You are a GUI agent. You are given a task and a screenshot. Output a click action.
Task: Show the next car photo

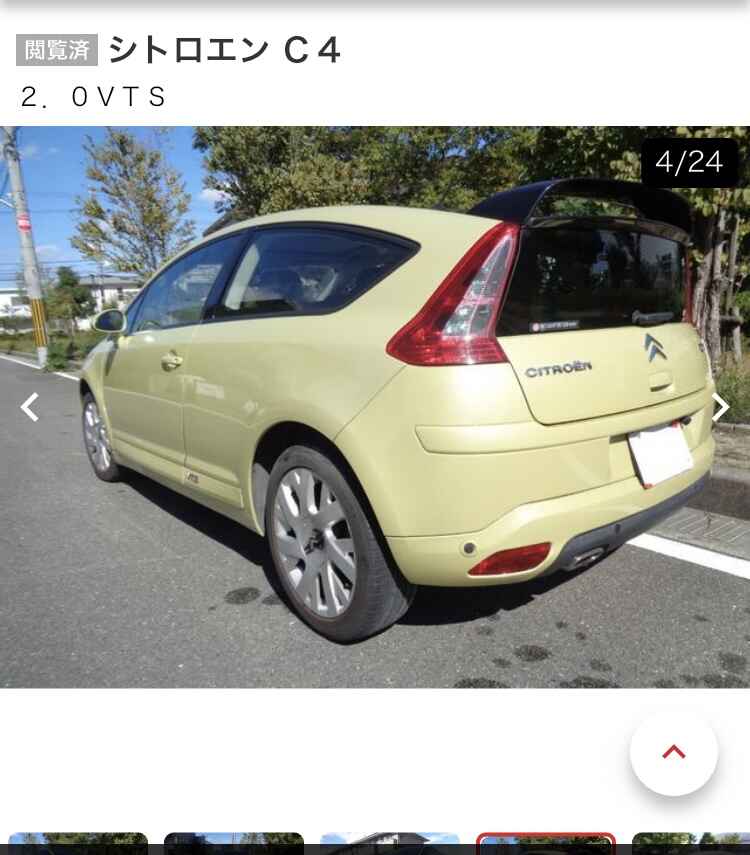coord(720,407)
